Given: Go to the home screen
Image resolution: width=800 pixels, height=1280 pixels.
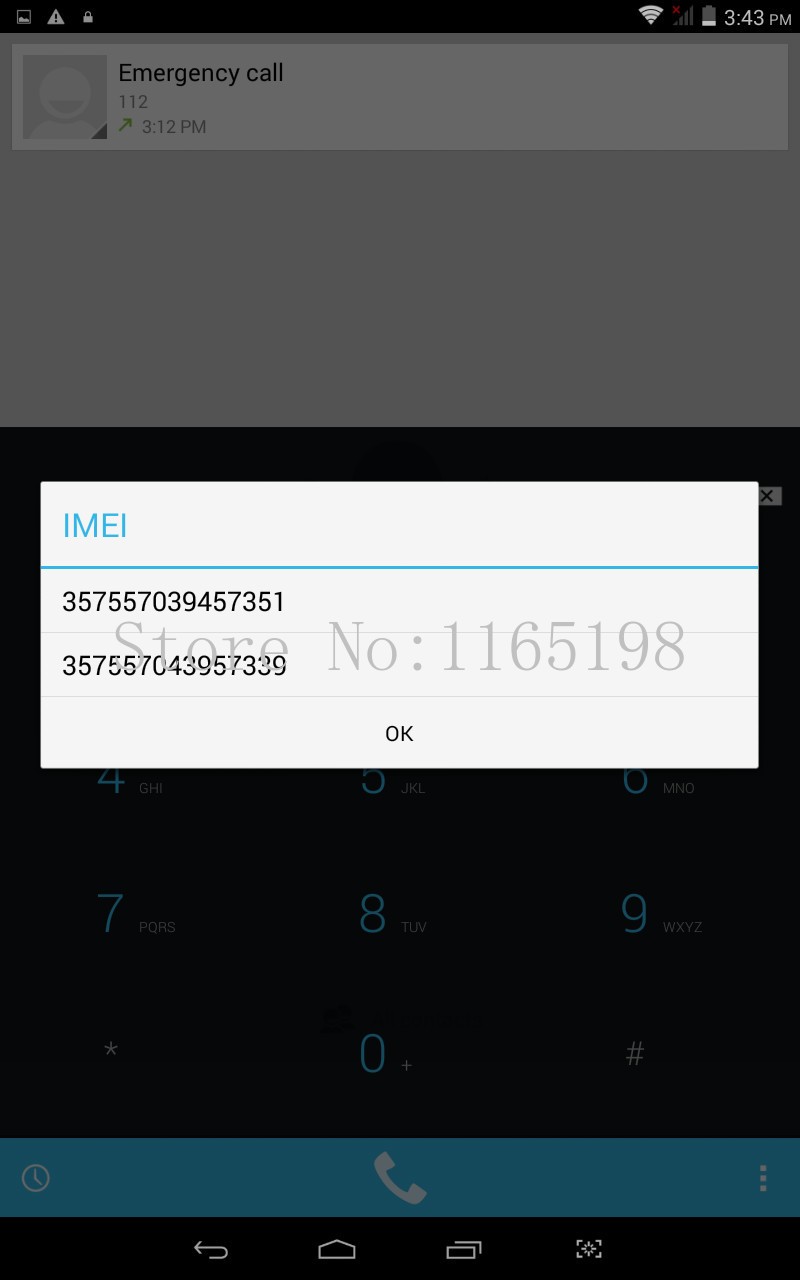Looking at the screenshot, I should pyautogui.click(x=337, y=1248).
